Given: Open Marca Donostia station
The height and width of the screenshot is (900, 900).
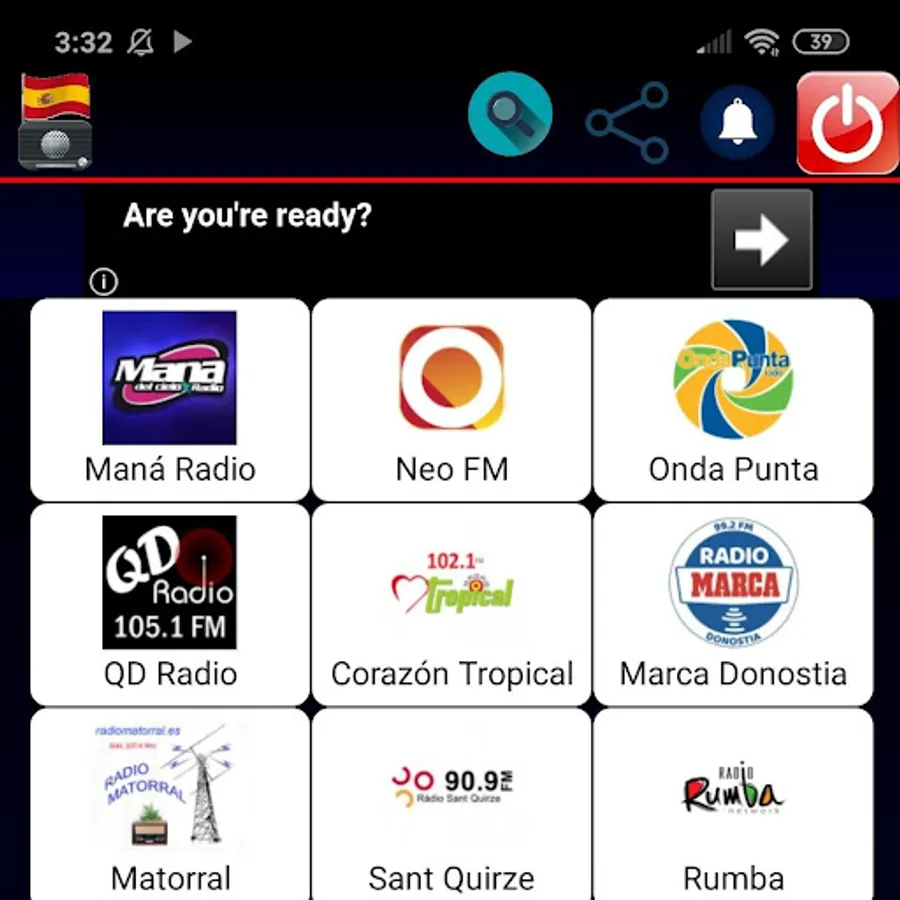Looking at the screenshot, I should coord(733,604).
